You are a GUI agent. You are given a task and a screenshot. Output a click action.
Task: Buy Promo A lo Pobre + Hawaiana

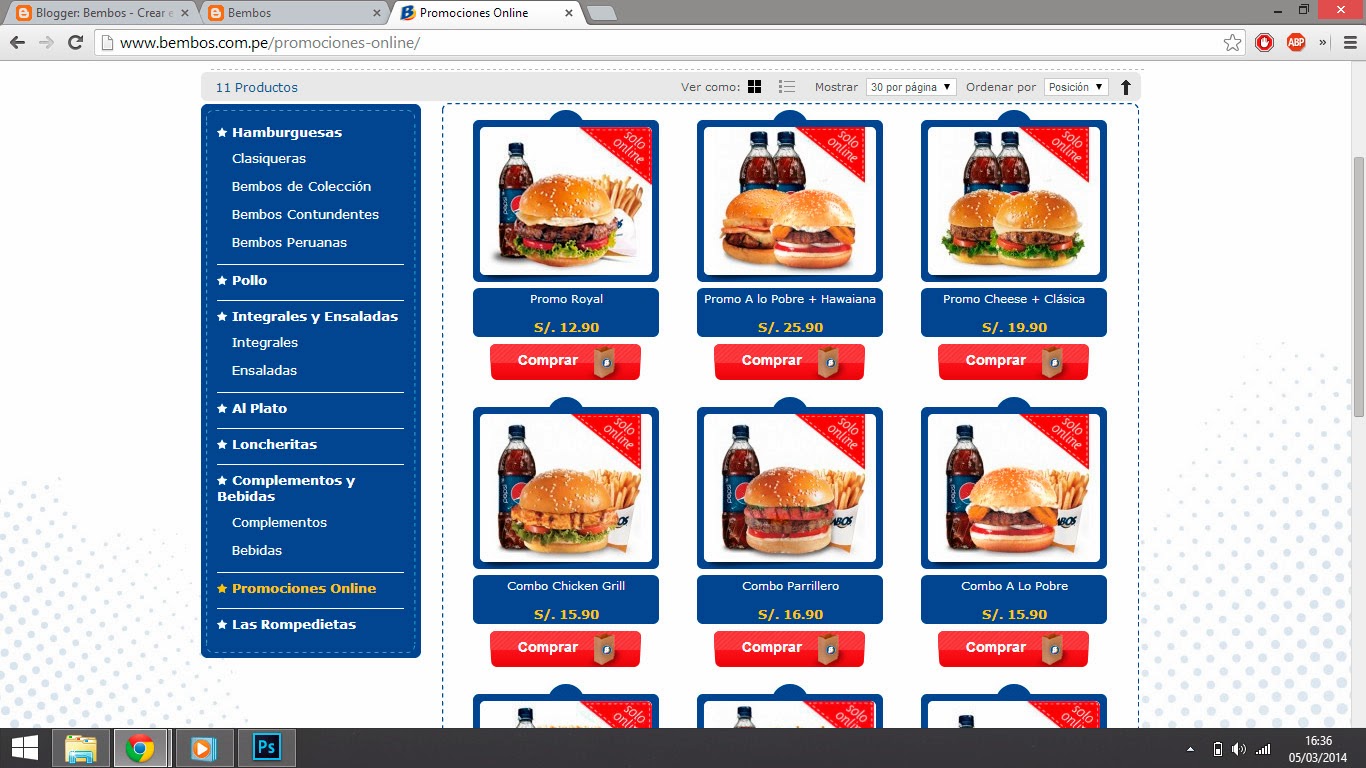[789, 361]
